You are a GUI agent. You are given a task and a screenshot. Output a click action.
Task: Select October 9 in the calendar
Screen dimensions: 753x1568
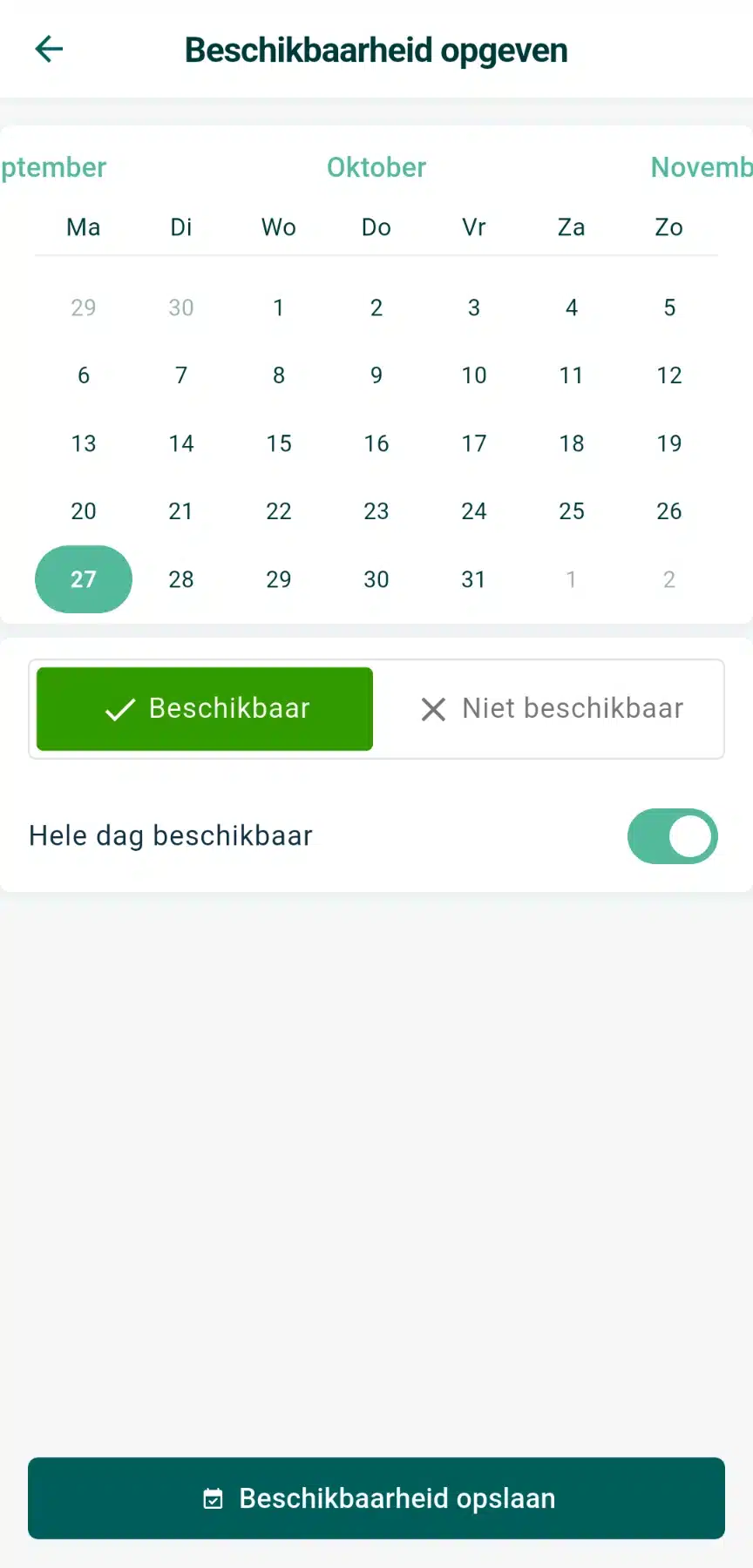tap(376, 375)
